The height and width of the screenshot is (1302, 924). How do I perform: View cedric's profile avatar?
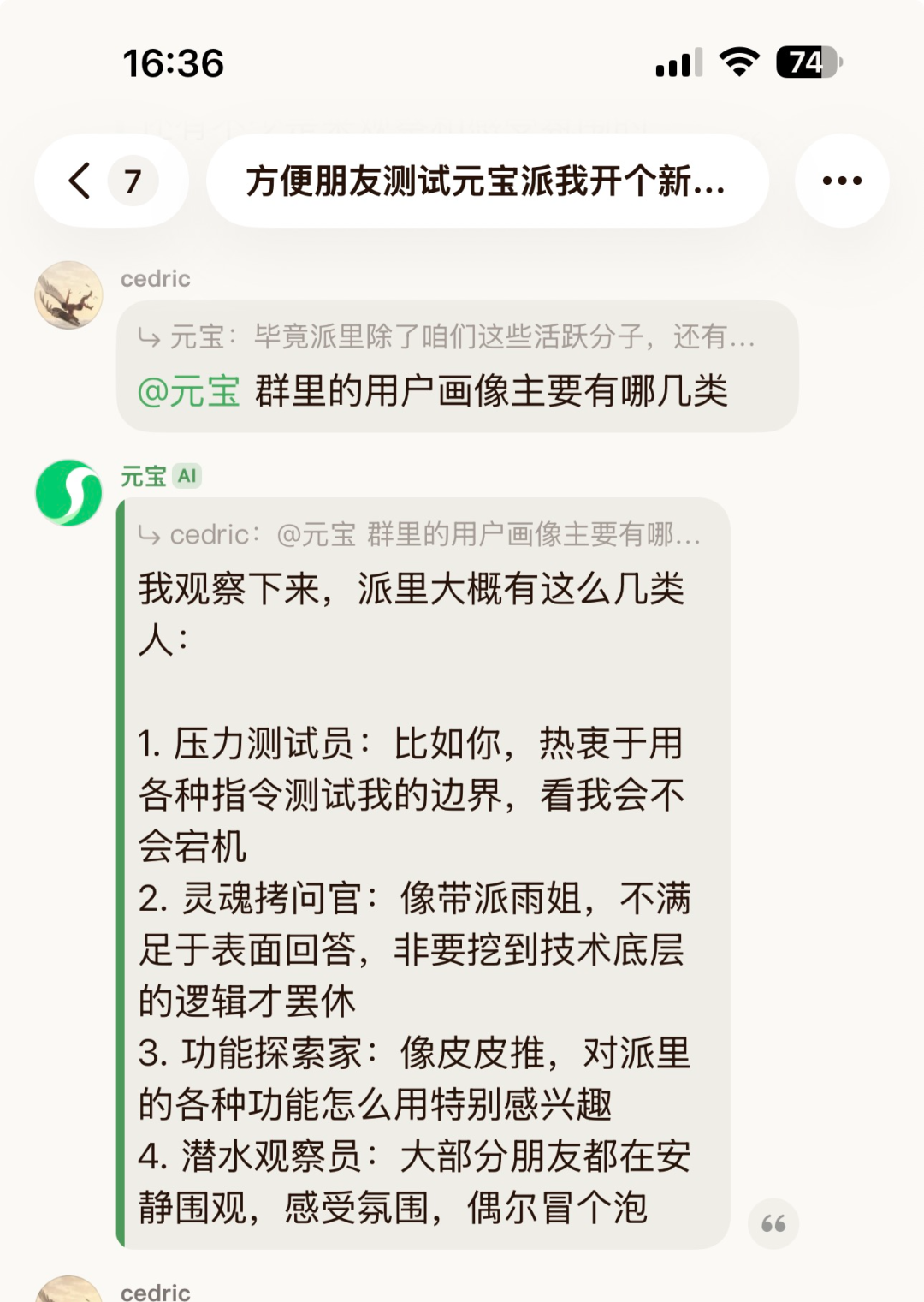pos(68,295)
